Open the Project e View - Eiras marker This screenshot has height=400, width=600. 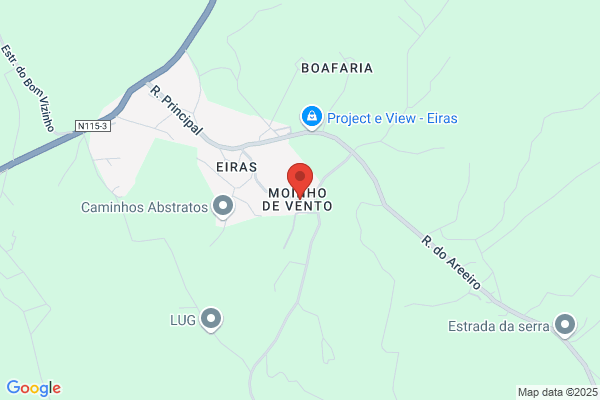coord(311,118)
